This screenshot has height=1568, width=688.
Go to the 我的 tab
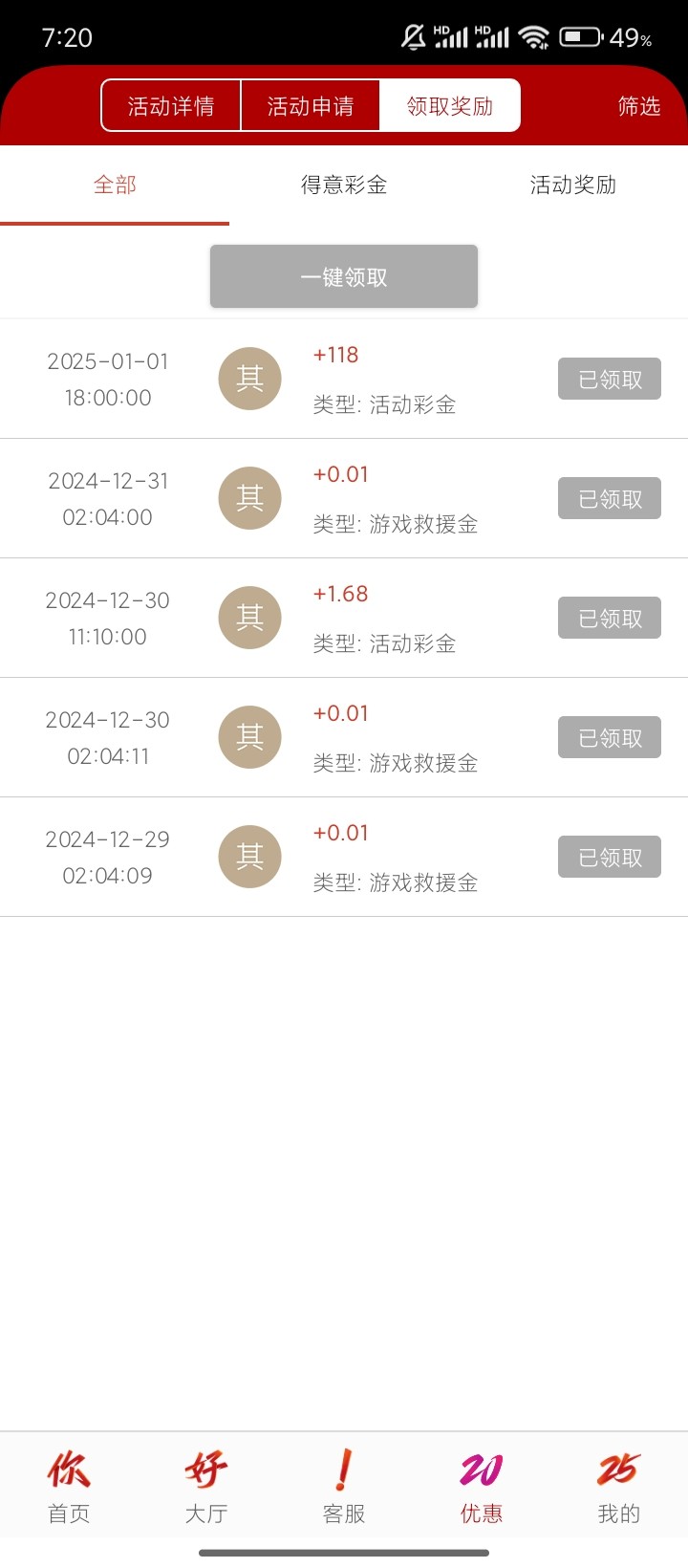tap(618, 1486)
